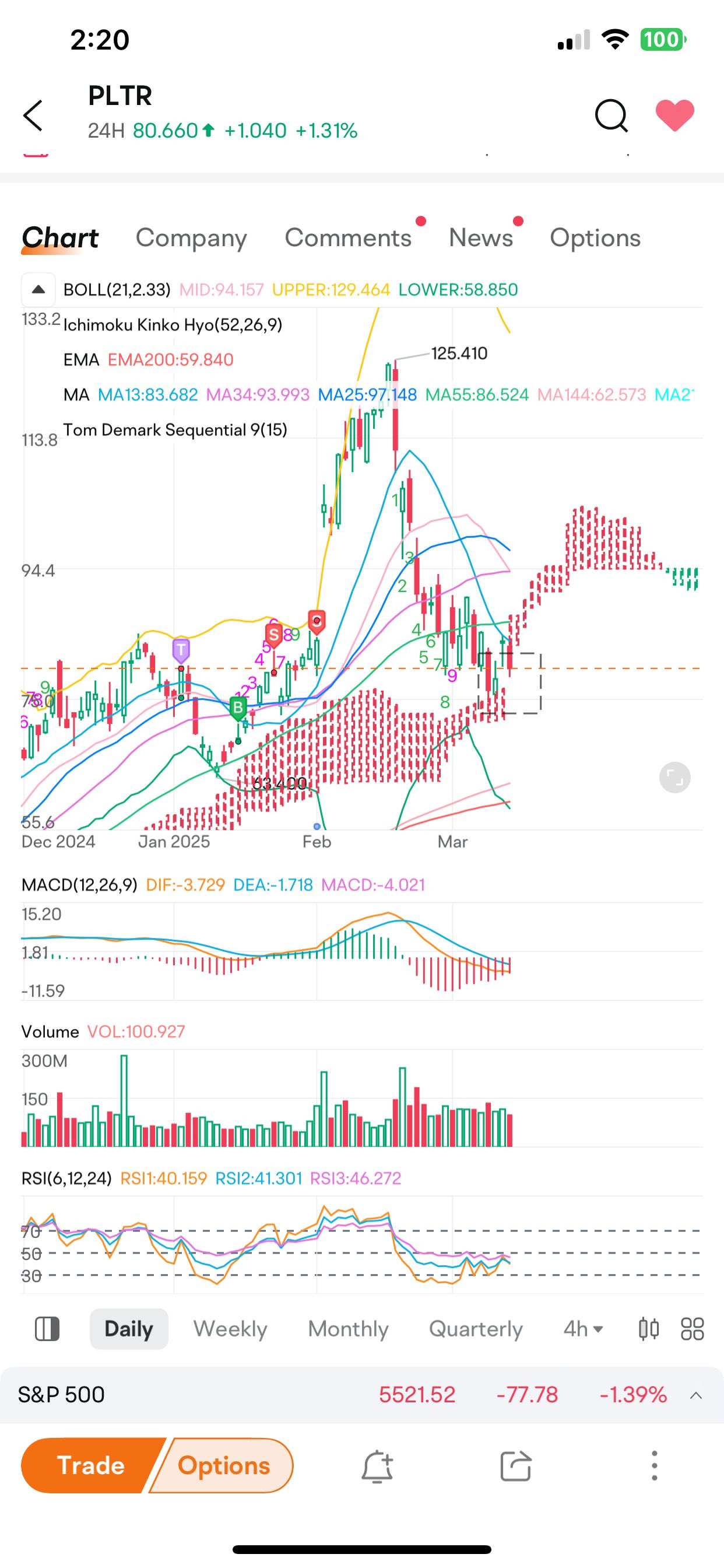Select the Daily timeframe

pos(128,1329)
